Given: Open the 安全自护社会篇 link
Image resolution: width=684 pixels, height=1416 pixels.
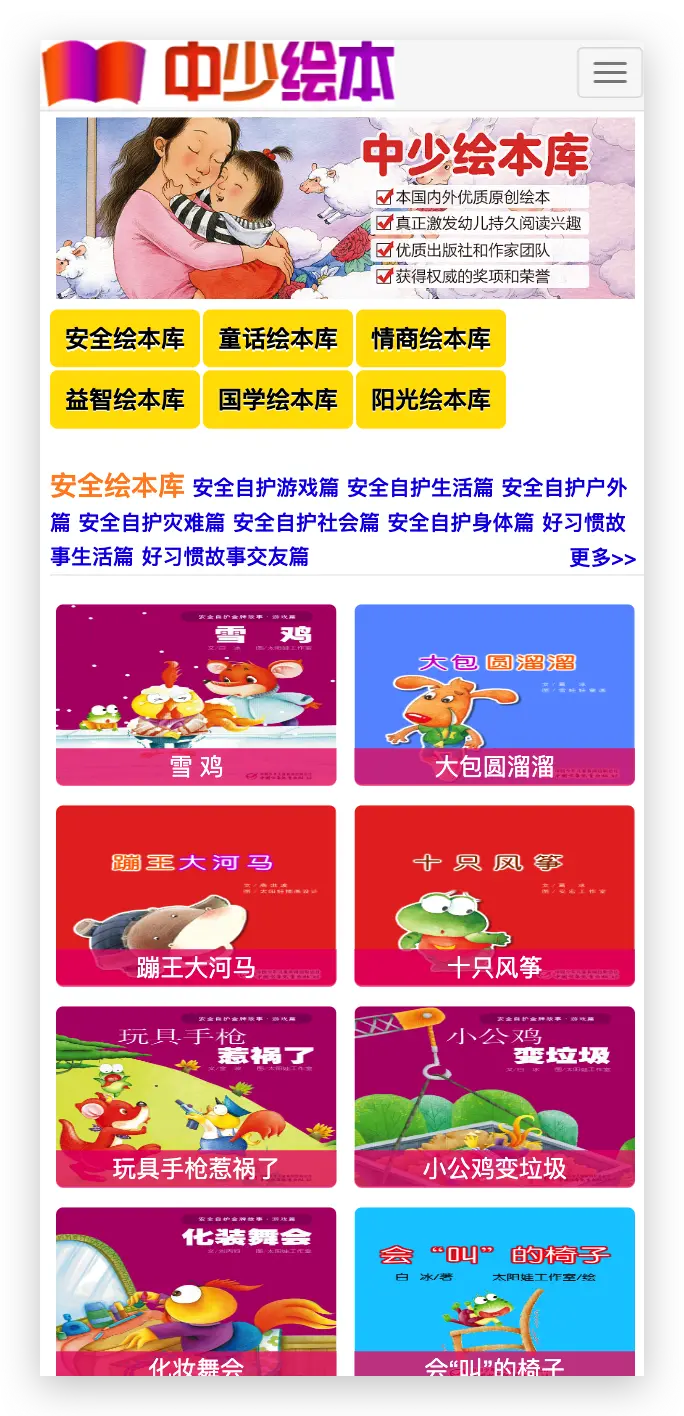Looking at the screenshot, I should (x=306, y=522).
